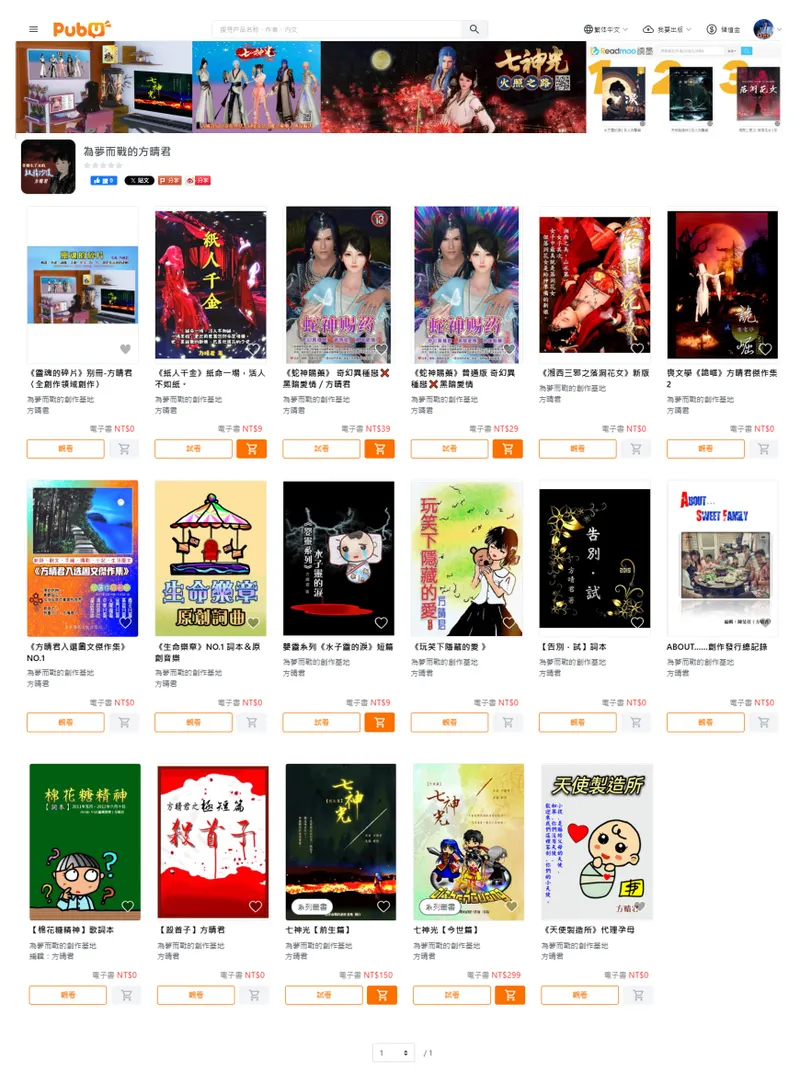Add 《紙人千金》 NT$9 to cart

pos(251,449)
